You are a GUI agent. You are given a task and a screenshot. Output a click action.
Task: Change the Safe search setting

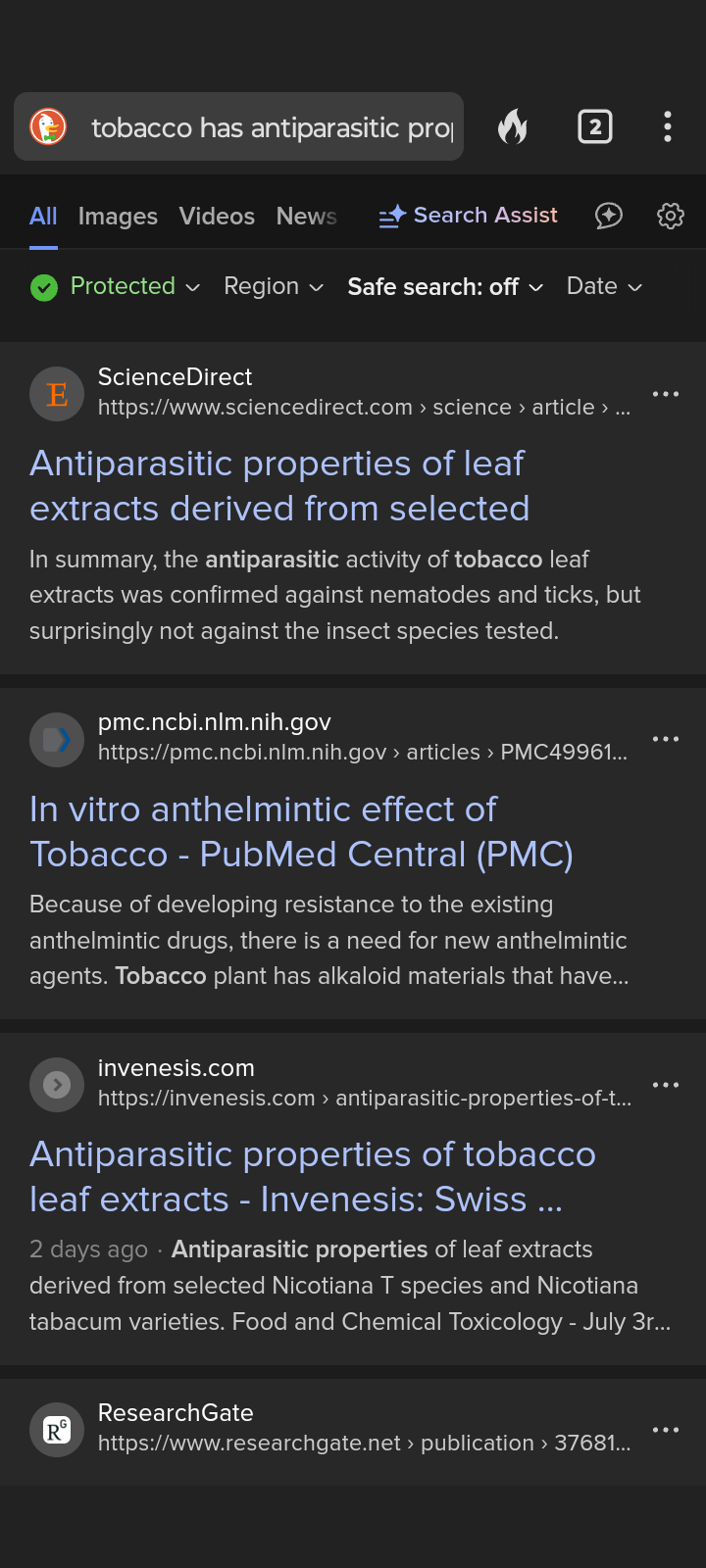coord(445,287)
